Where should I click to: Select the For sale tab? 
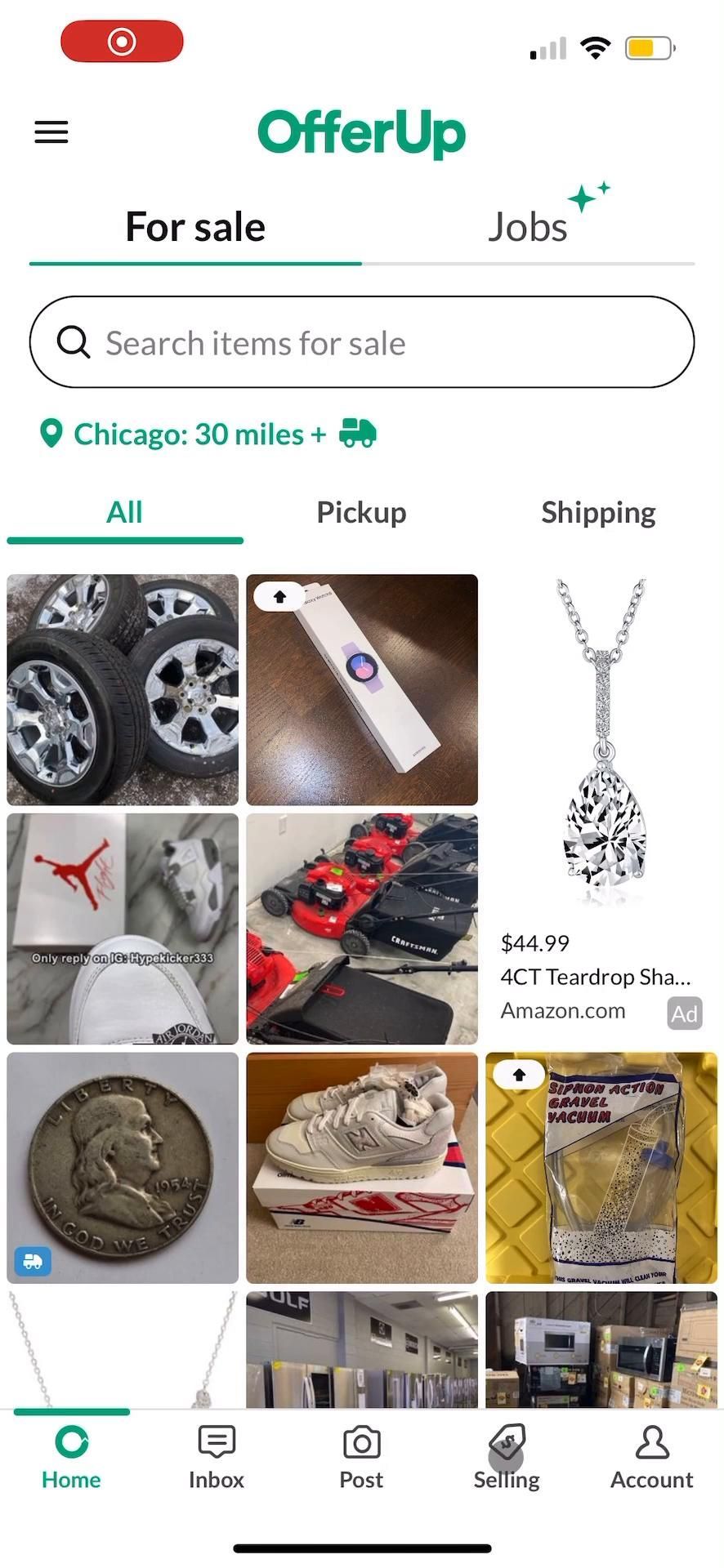coord(195,227)
